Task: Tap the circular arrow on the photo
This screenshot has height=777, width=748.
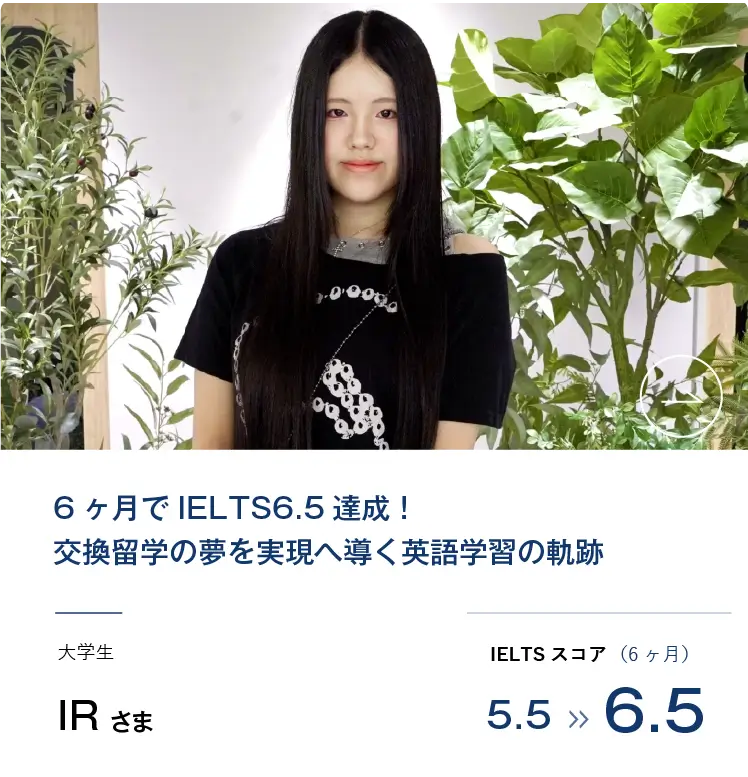Action: (x=680, y=396)
